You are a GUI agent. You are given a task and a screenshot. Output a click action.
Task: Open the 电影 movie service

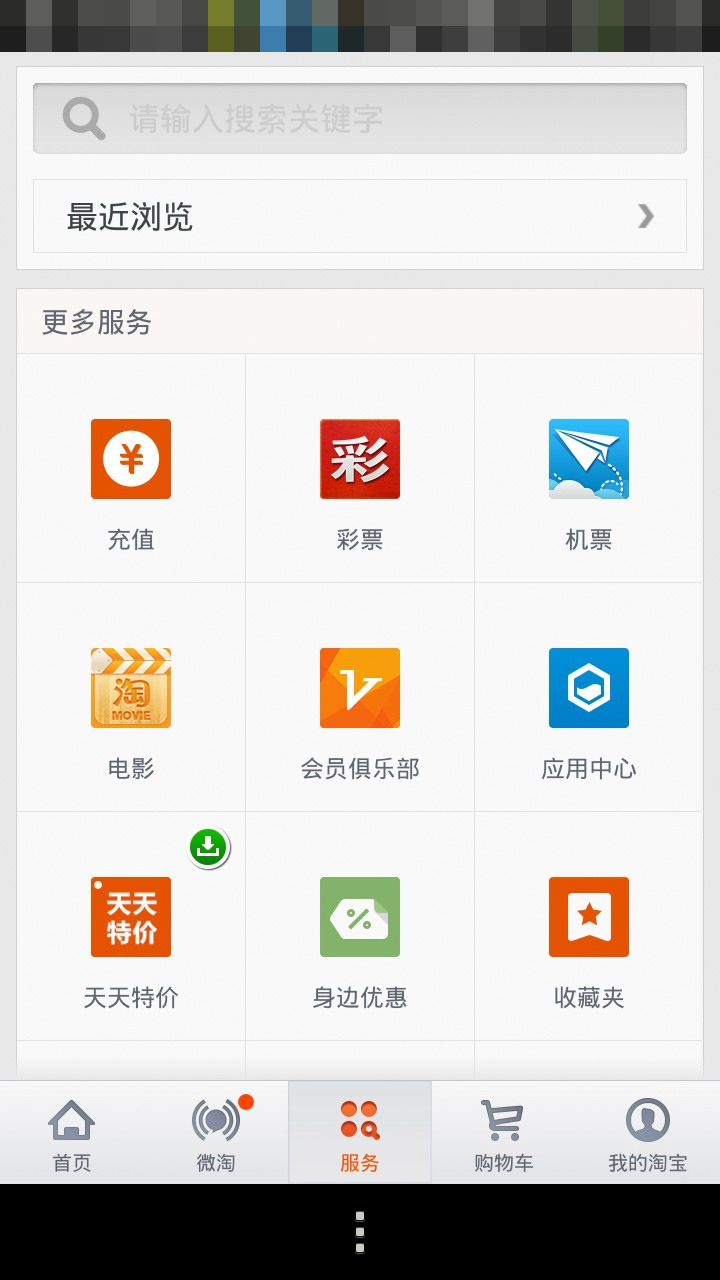coord(131,697)
